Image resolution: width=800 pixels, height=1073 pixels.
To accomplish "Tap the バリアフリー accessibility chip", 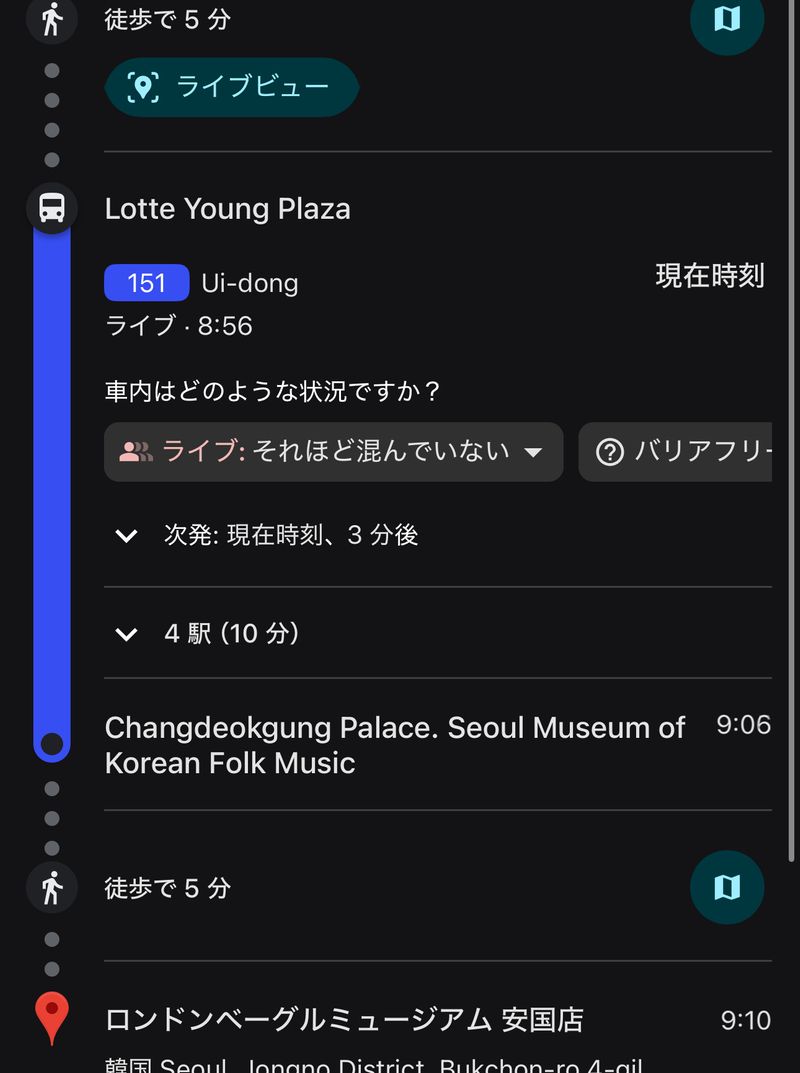I will [x=680, y=452].
